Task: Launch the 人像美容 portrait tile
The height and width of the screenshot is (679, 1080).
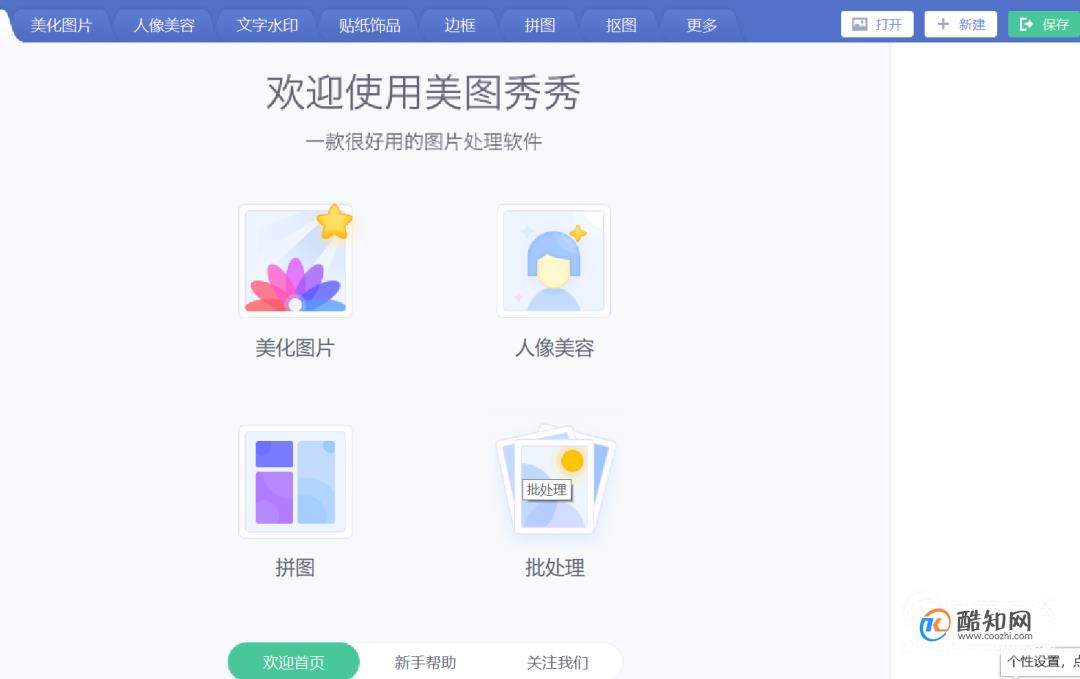Action: (554, 262)
